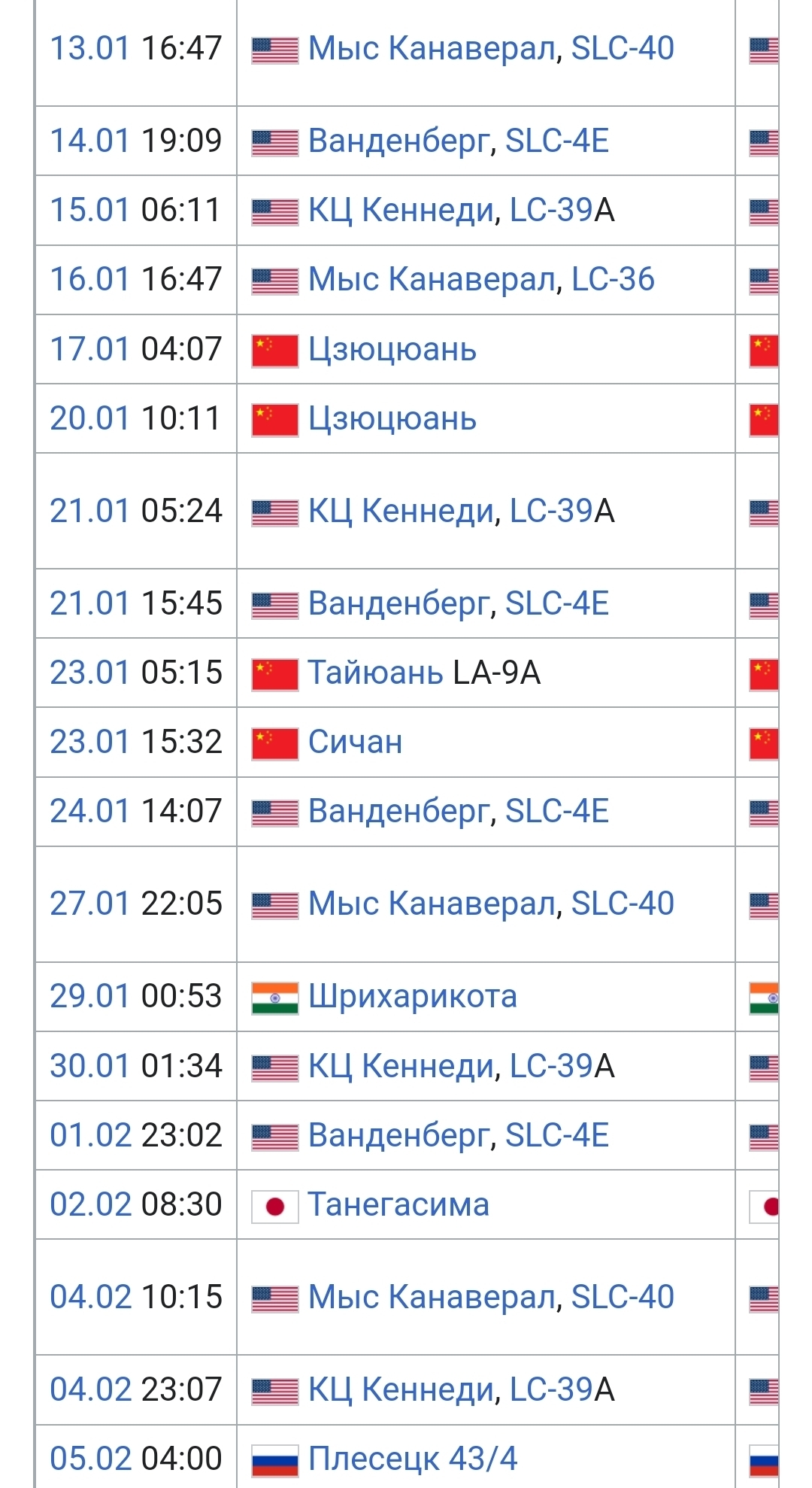The height and width of the screenshot is (1488, 812).
Task: Open the LC-36 launch pad link
Action: pos(613,279)
